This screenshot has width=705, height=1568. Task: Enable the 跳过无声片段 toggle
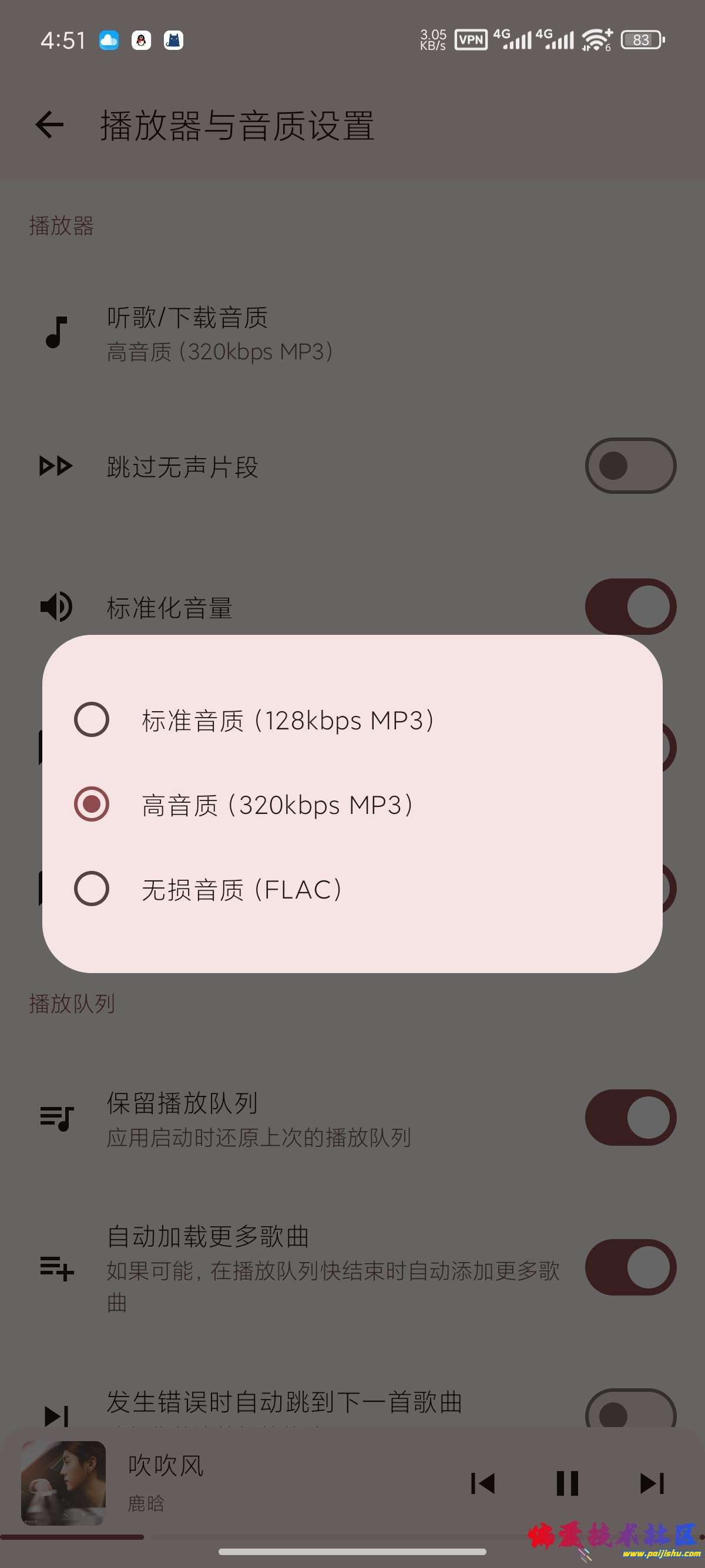point(630,466)
